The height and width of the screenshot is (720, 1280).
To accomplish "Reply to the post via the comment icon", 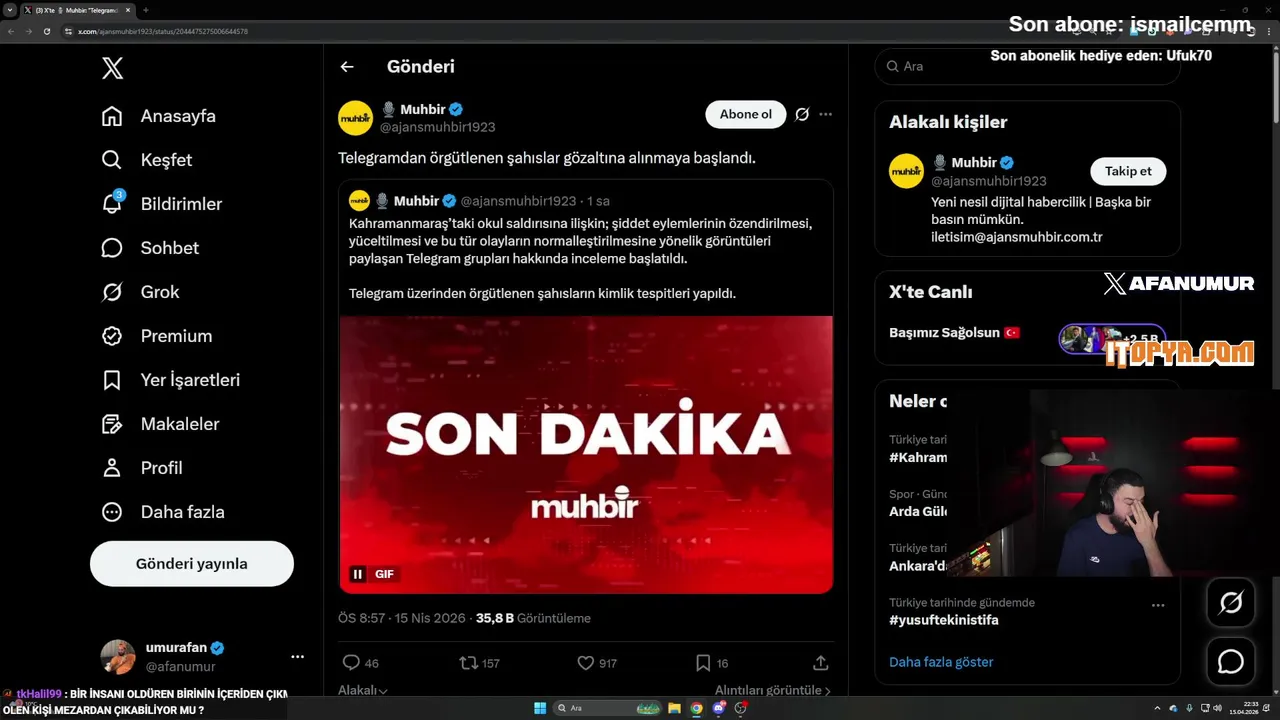I will [351, 662].
